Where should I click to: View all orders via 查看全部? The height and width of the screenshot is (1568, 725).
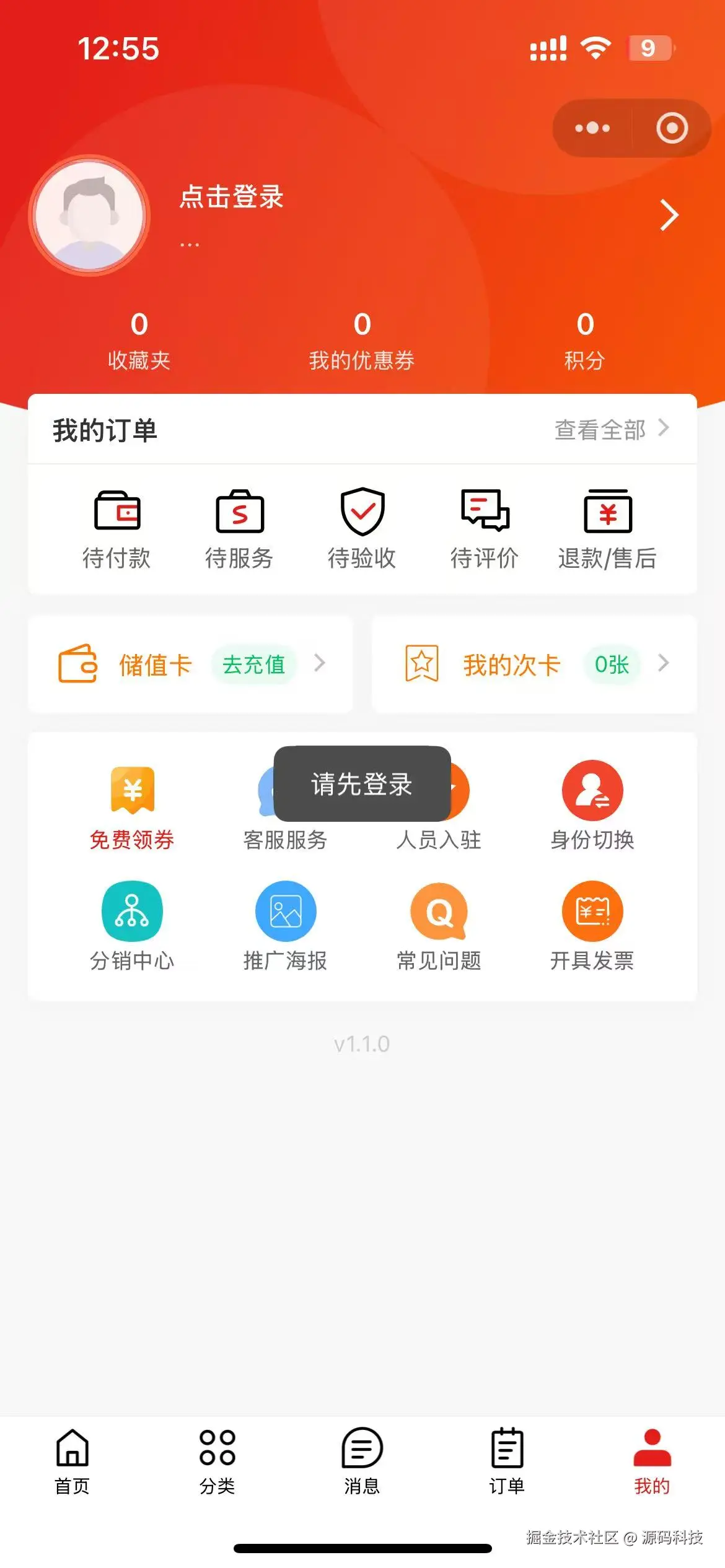click(x=611, y=429)
